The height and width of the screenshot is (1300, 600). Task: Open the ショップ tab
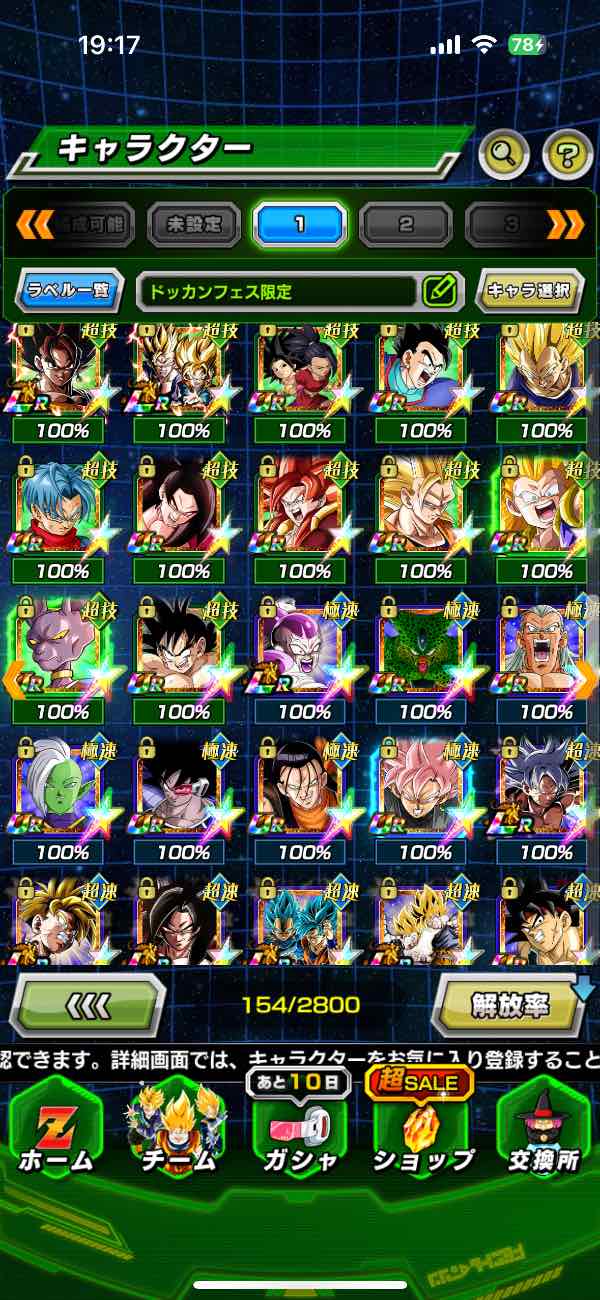pos(422,1130)
